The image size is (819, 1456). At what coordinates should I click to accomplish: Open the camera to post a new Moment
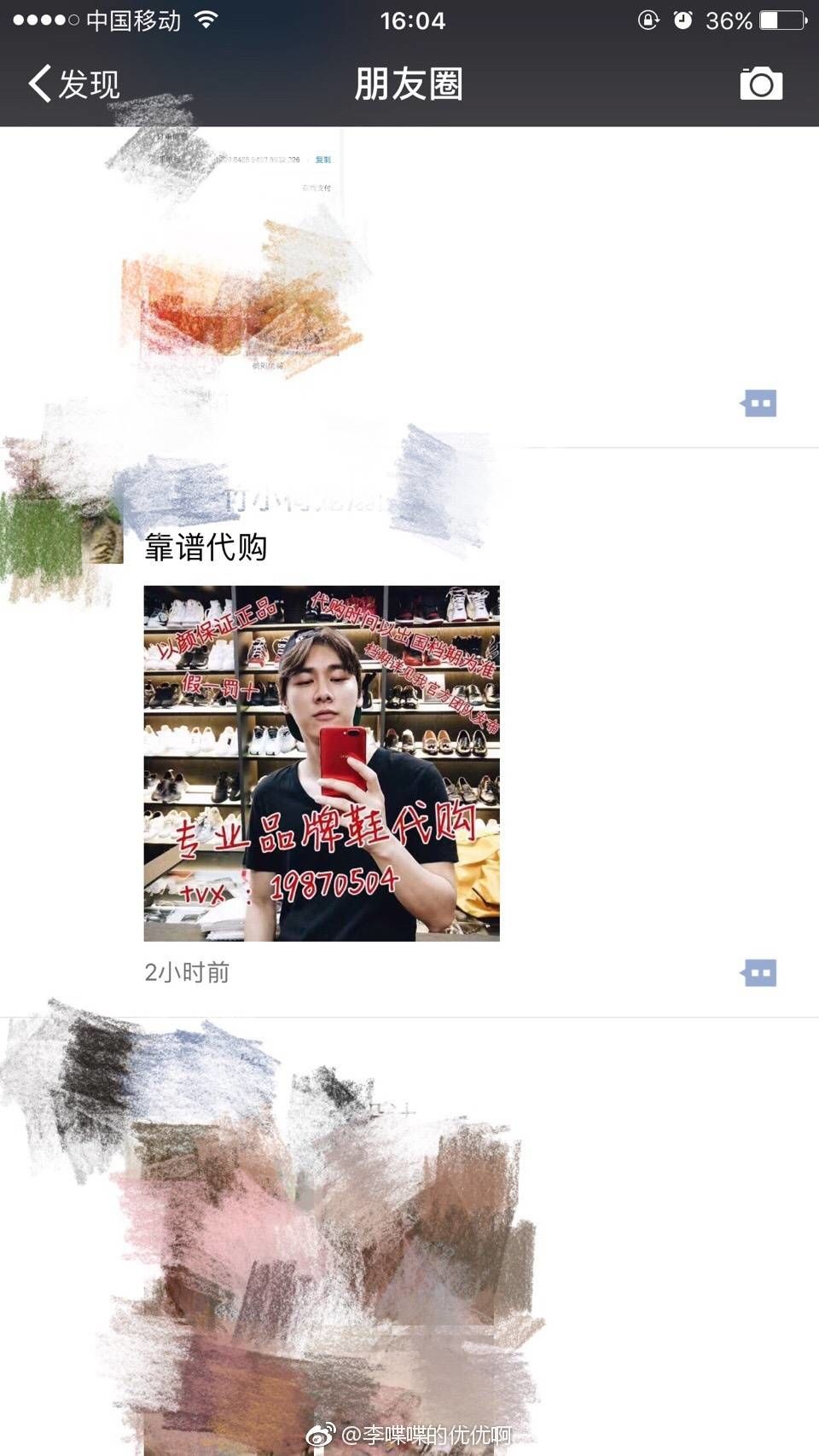(x=762, y=83)
